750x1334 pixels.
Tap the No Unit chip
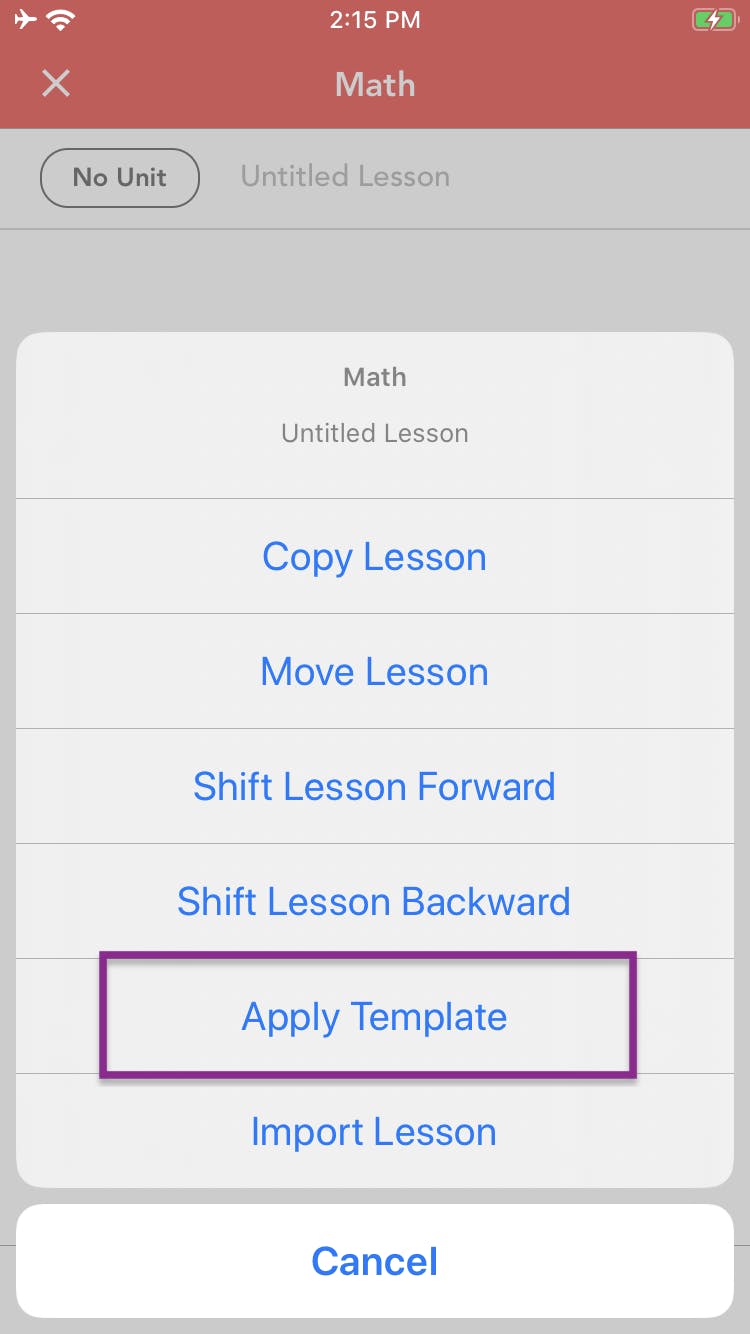120,178
